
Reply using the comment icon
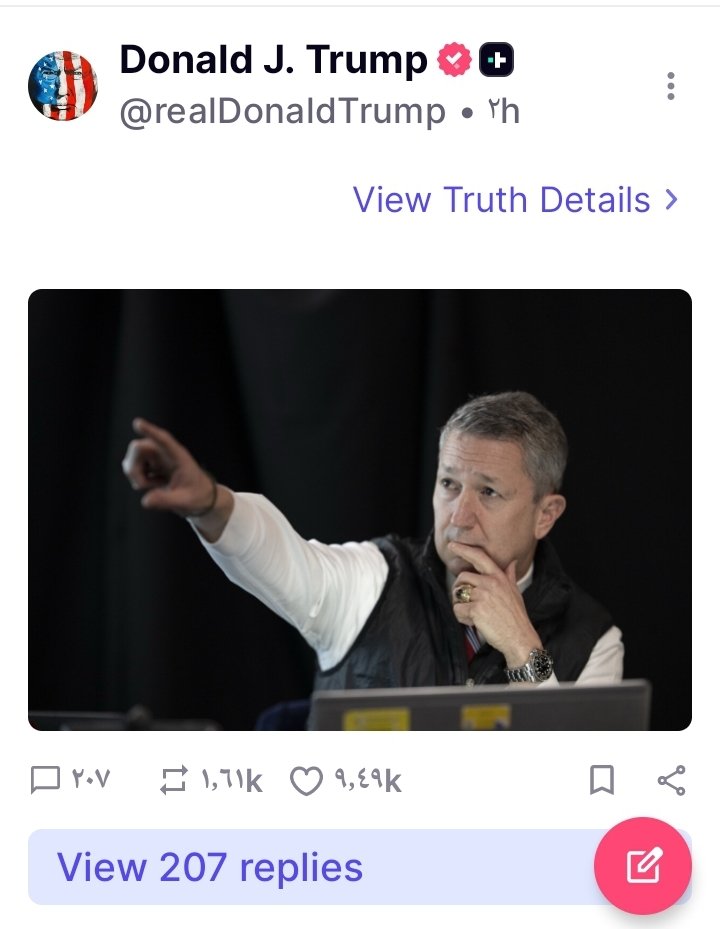(x=46, y=780)
